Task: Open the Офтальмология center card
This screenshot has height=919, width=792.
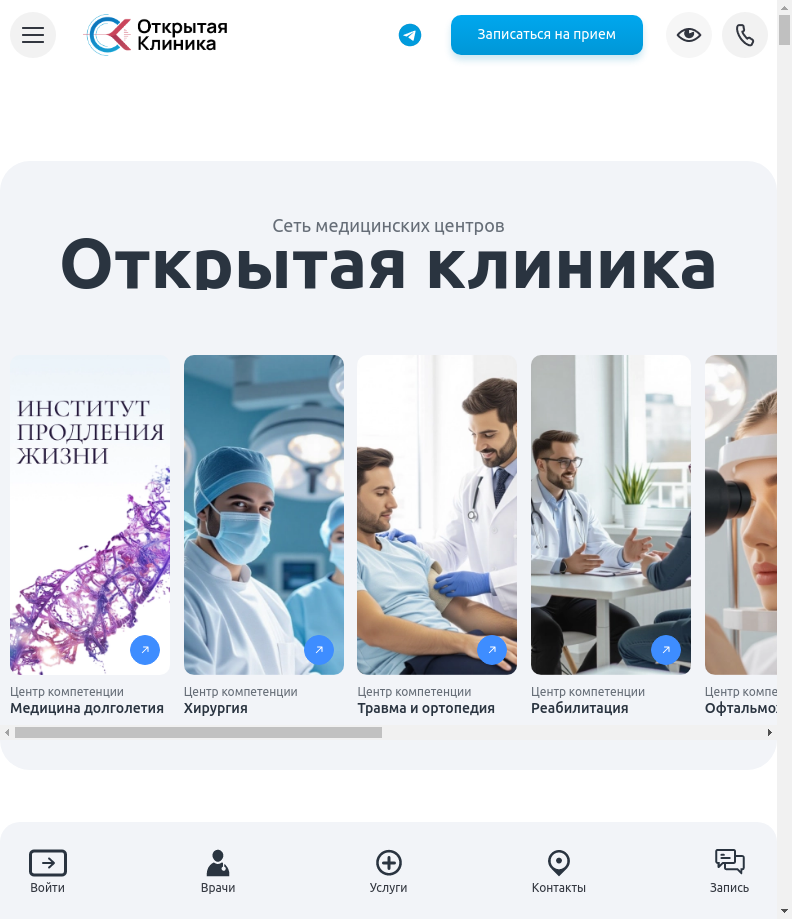Action: 741,515
